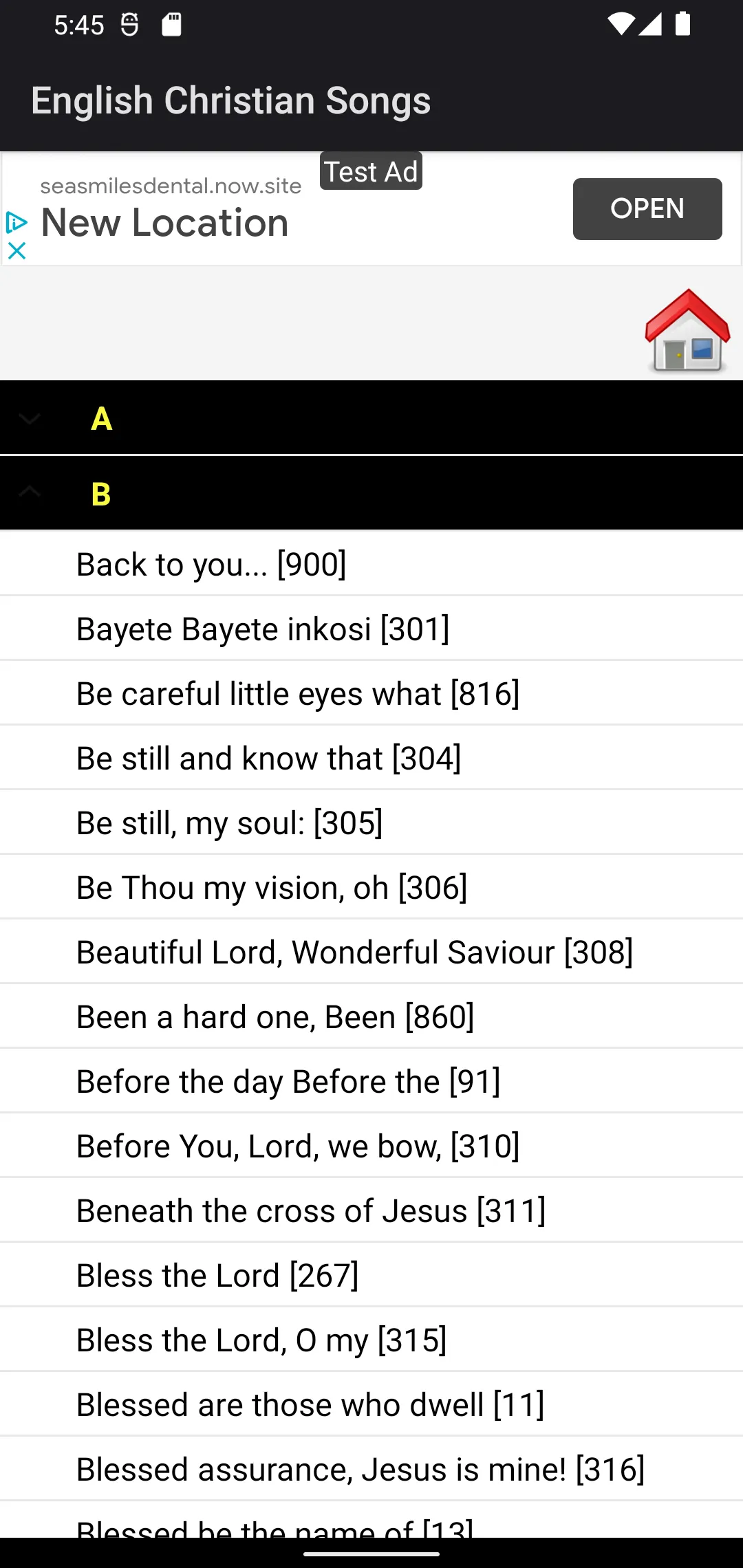This screenshot has height=1568, width=743.
Task: Open Bless the Lord [267]
Action: [371, 1275]
